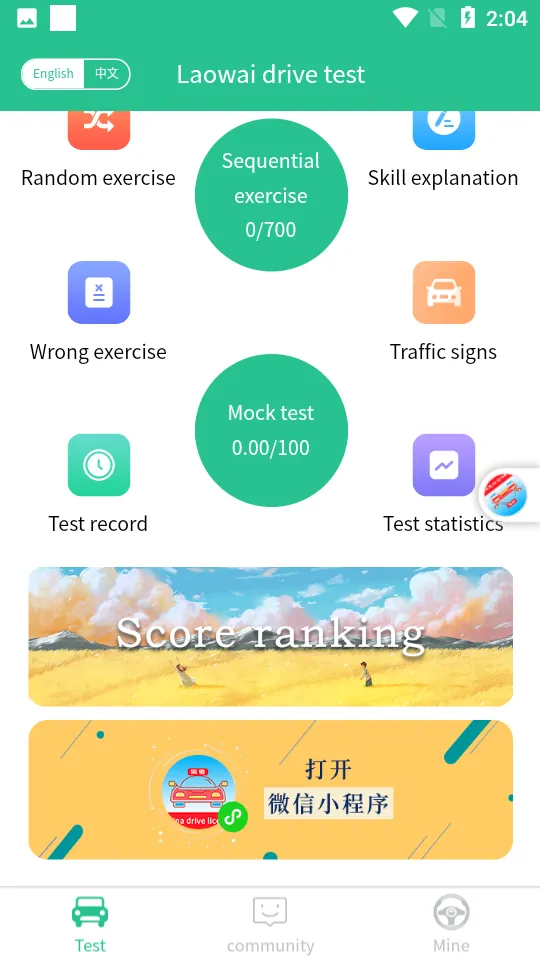Open the WeChat mini program banner
The height and width of the screenshot is (960, 540).
[271, 790]
